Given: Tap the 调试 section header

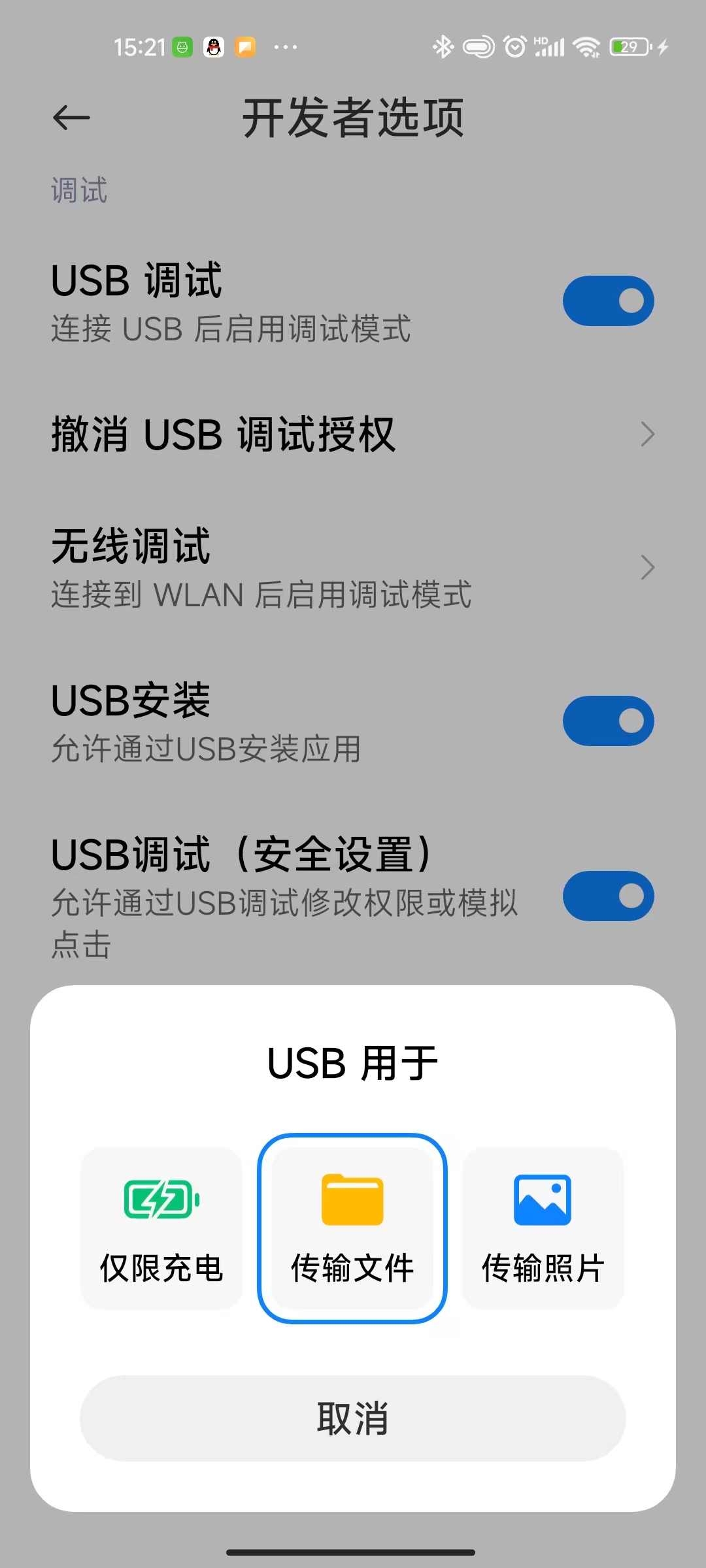Looking at the screenshot, I should [x=78, y=191].
